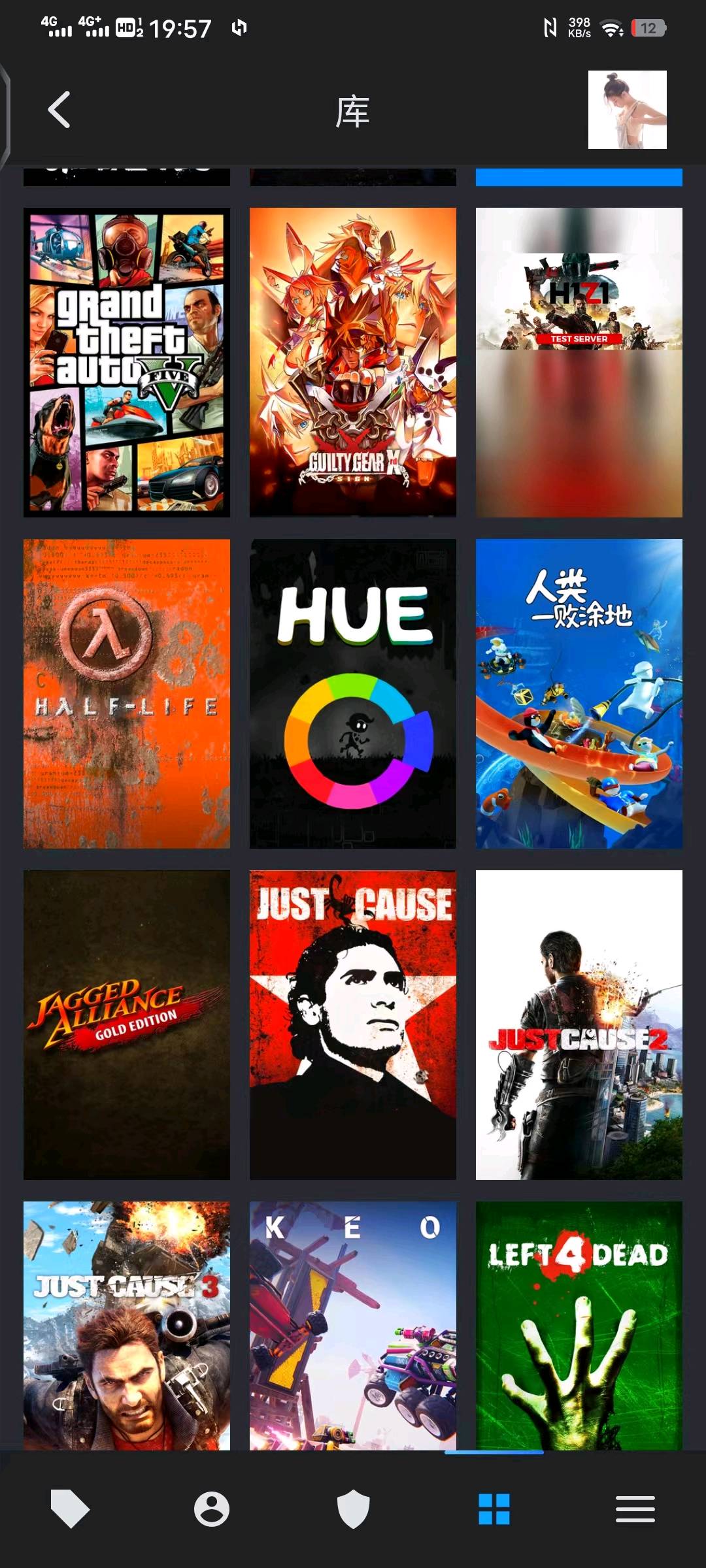
Task: Open the 人类一败涂地 game tile
Action: point(579,694)
